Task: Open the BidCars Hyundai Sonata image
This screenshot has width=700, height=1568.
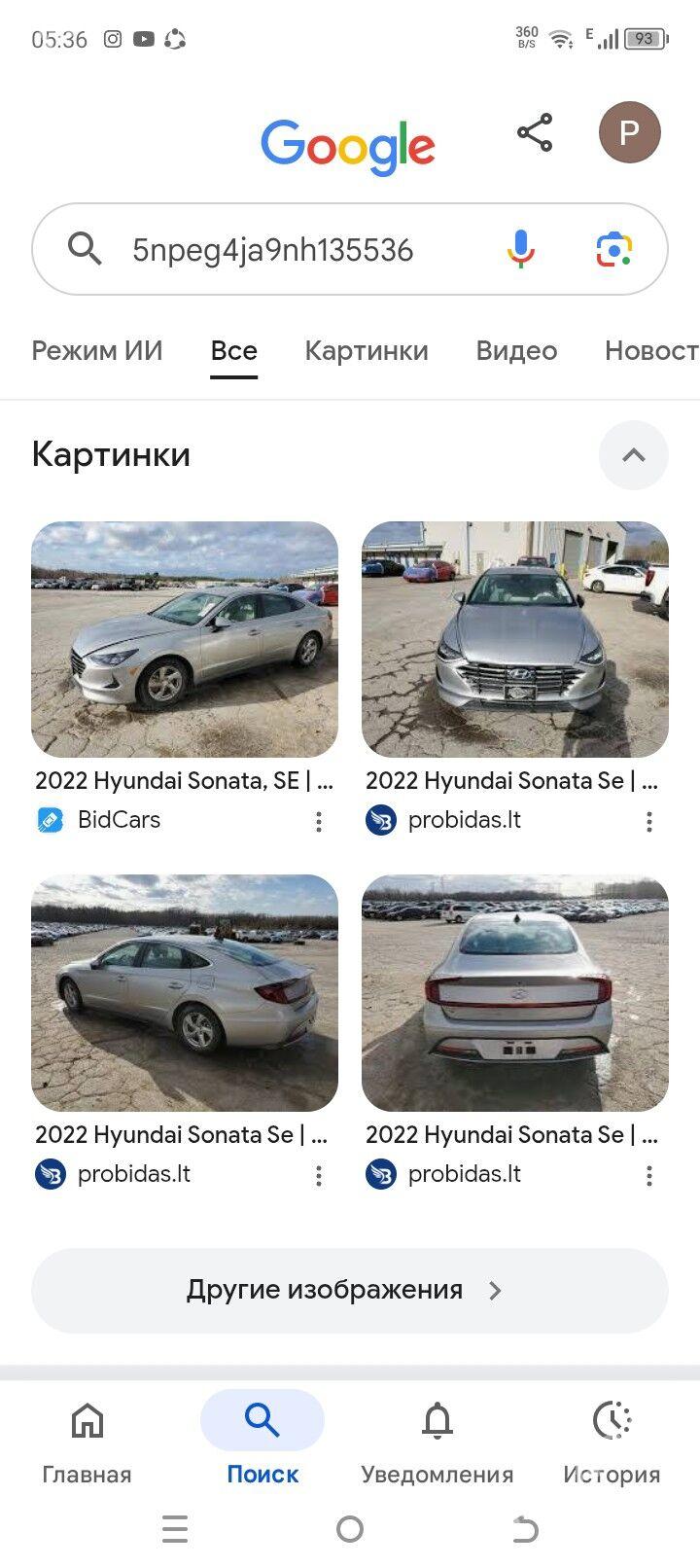Action: coord(185,639)
